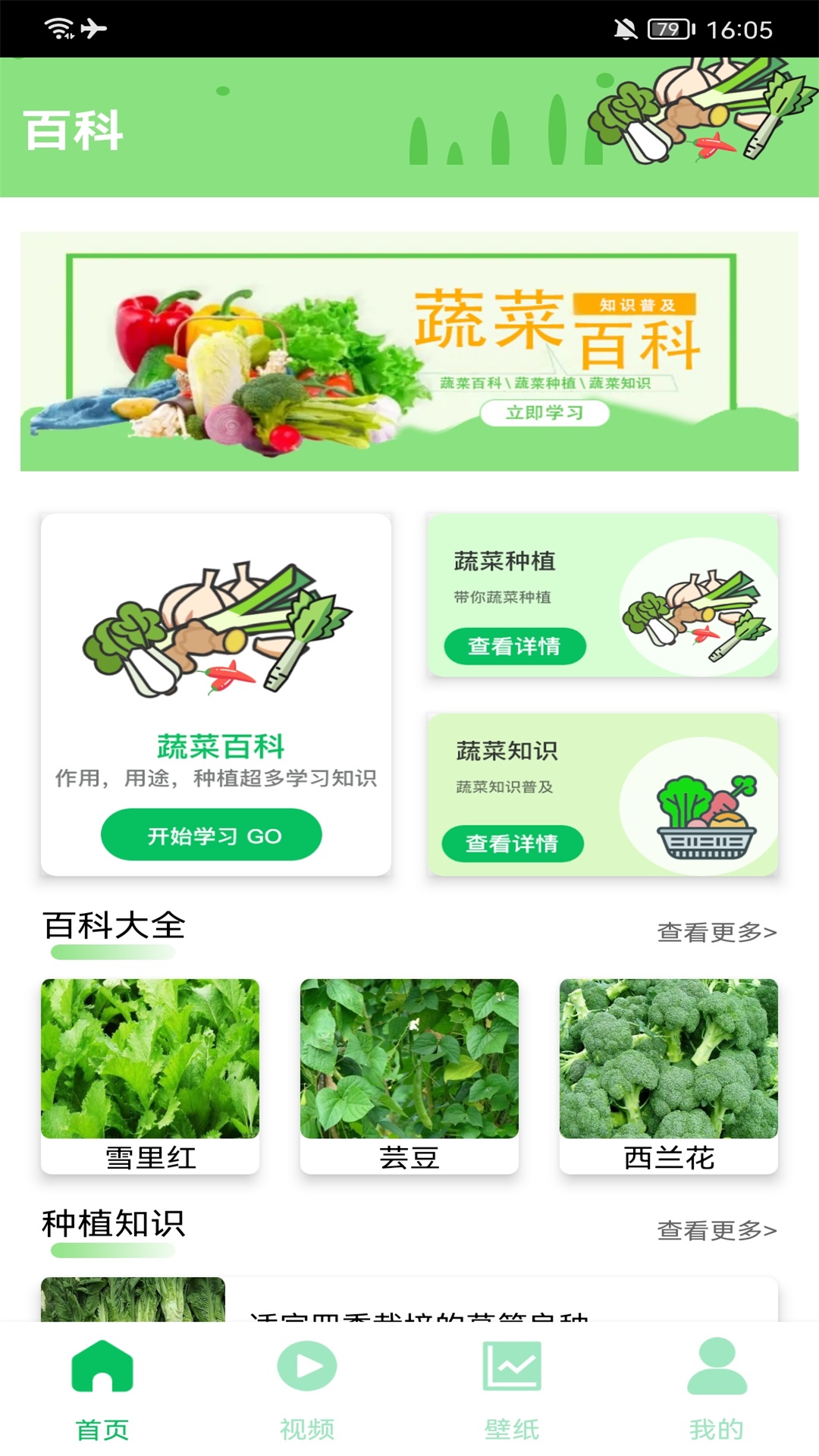
Task: Click the vegetable illustration on 蔬菜百科 card
Action: click(x=215, y=629)
